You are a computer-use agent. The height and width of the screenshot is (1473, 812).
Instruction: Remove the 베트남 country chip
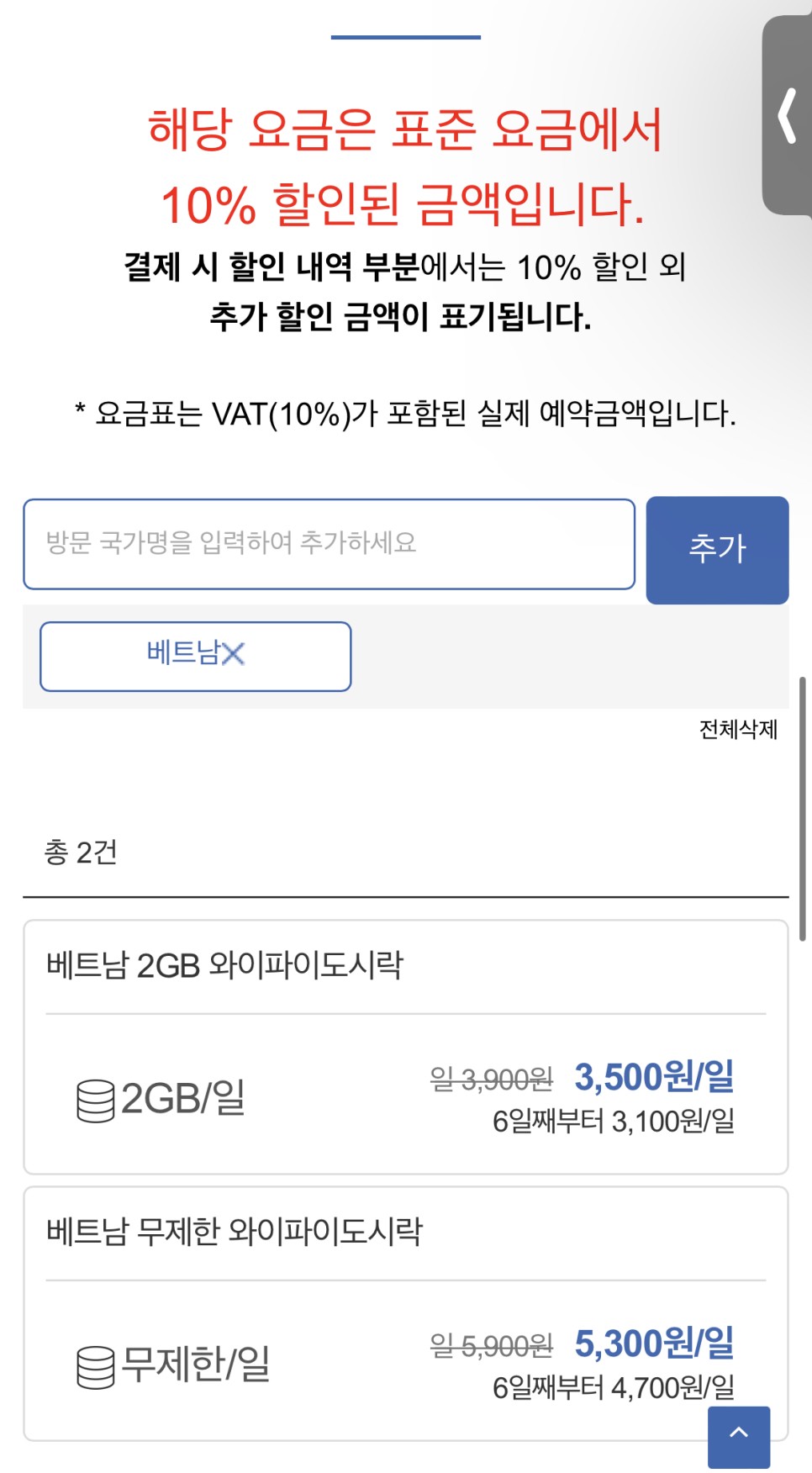pyautogui.click(x=234, y=654)
